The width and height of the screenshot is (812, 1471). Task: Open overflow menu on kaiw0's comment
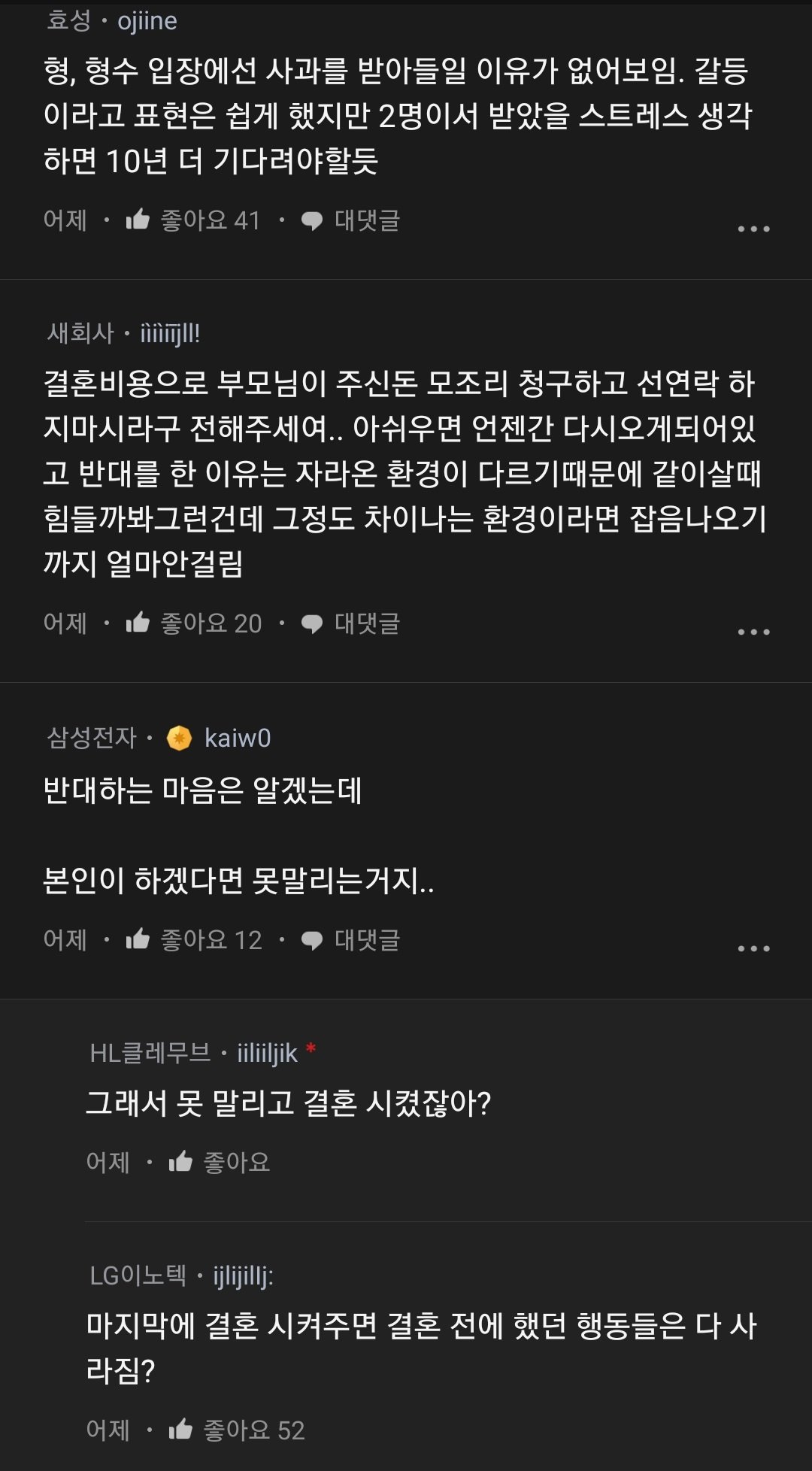(x=753, y=948)
